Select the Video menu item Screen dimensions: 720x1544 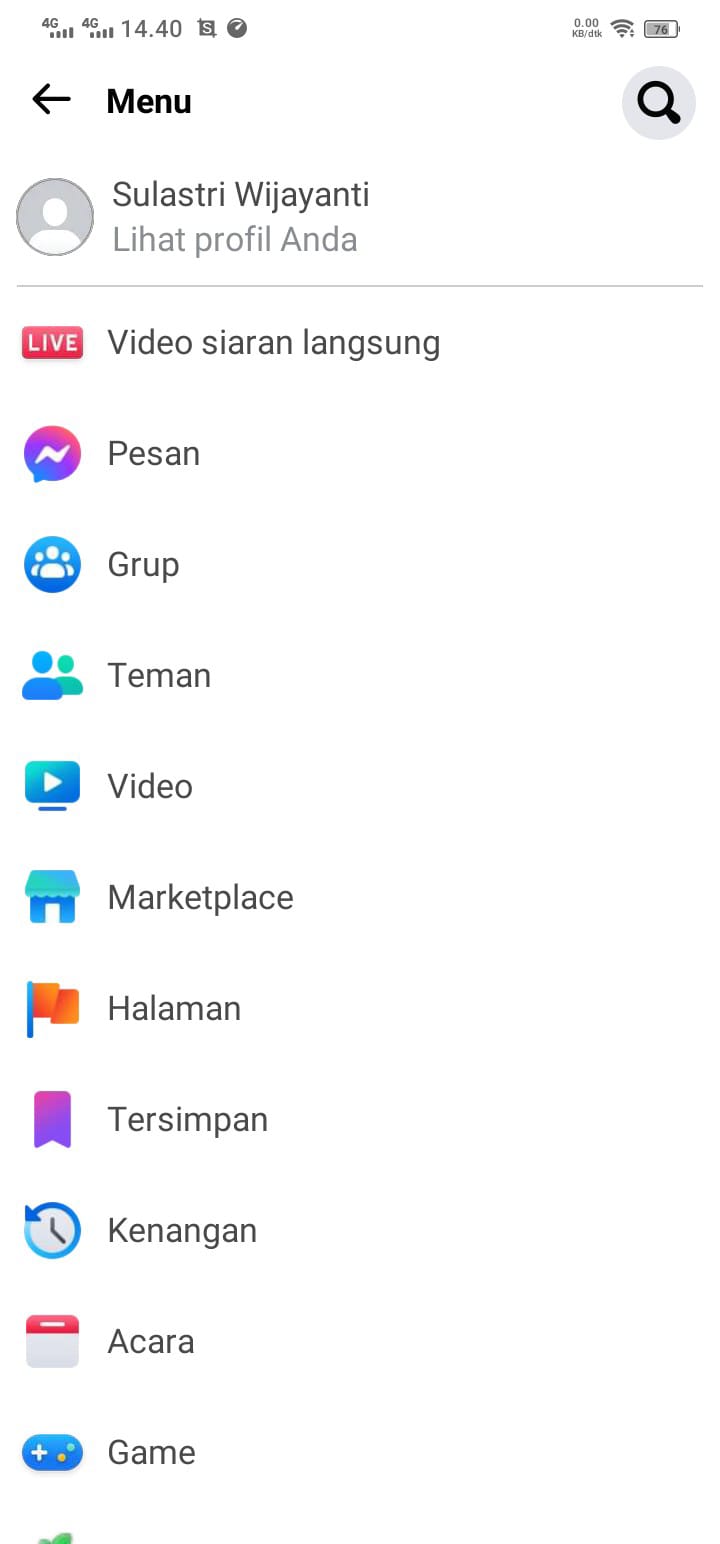[150, 787]
